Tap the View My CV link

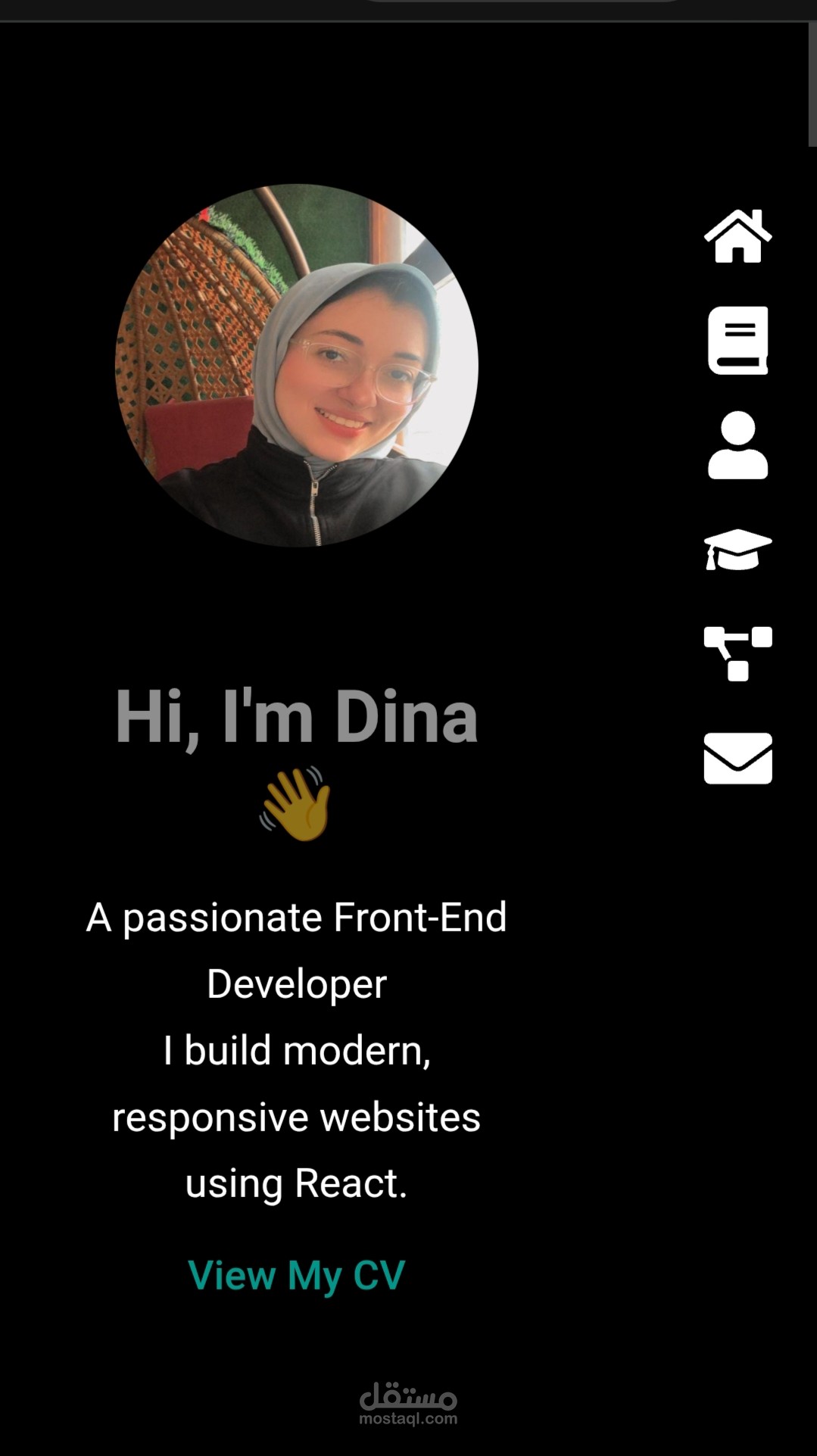296,1275
